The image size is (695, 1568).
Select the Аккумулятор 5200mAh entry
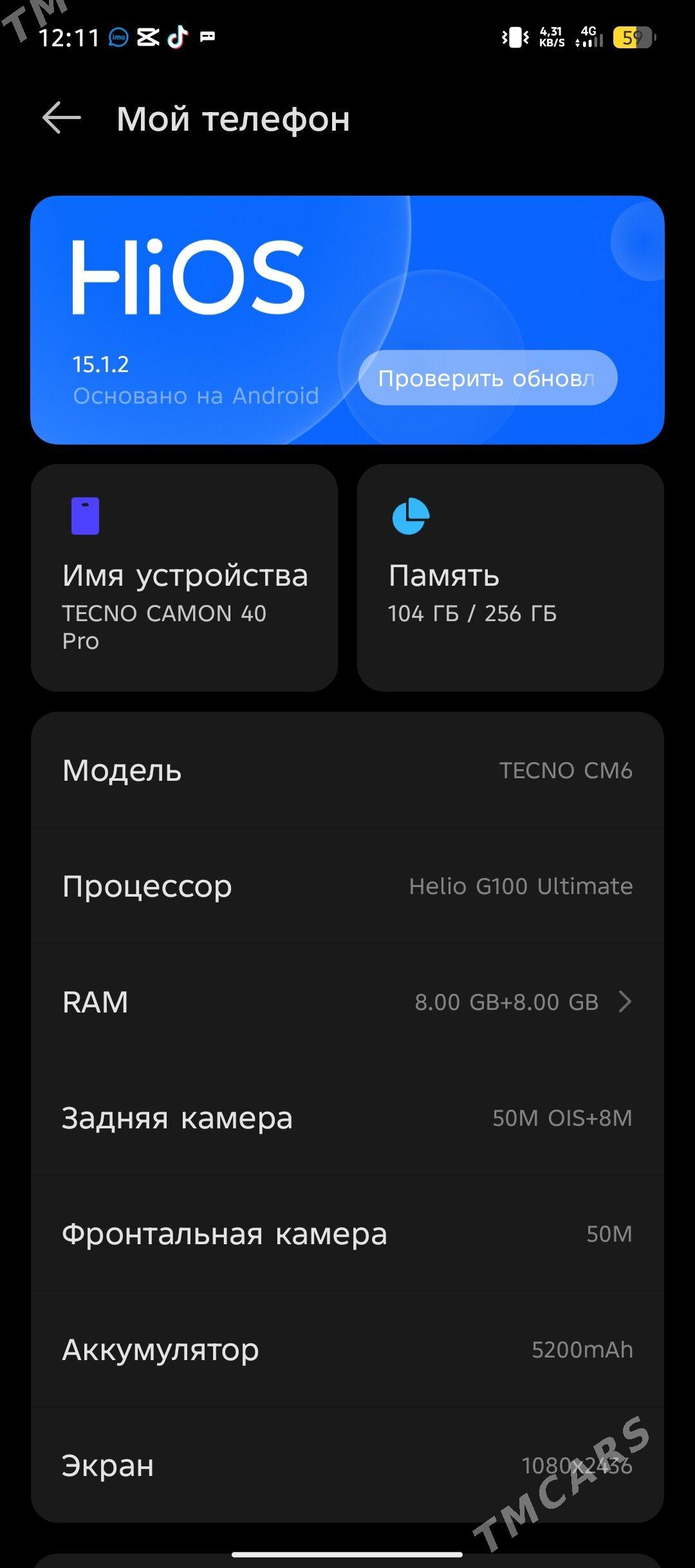347,1350
